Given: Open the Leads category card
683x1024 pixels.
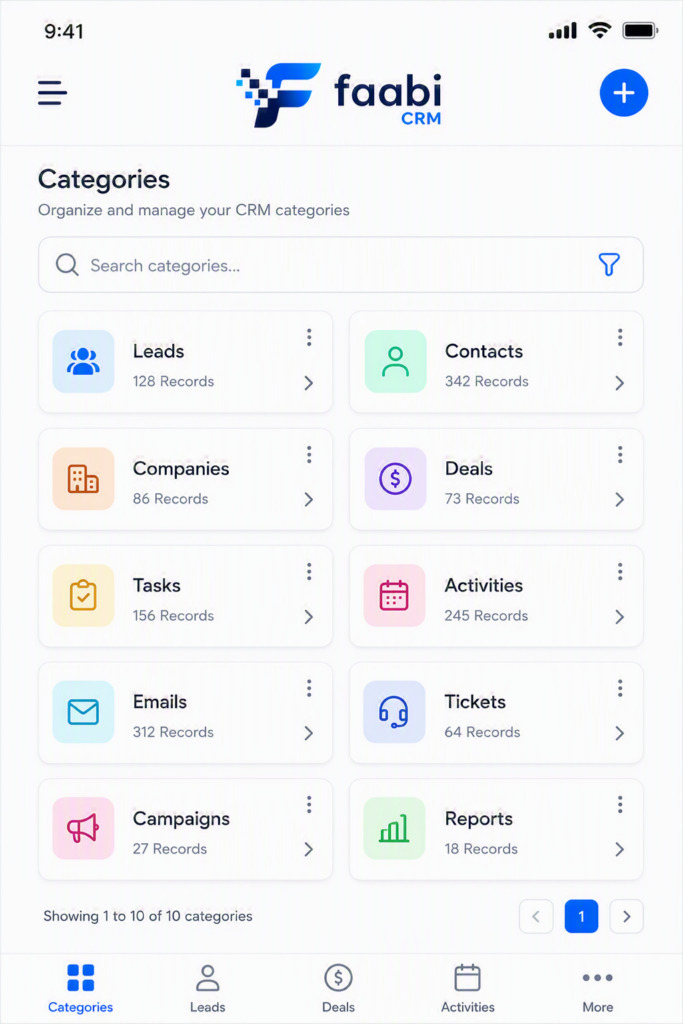Looking at the screenshot, I should [185, 362].
